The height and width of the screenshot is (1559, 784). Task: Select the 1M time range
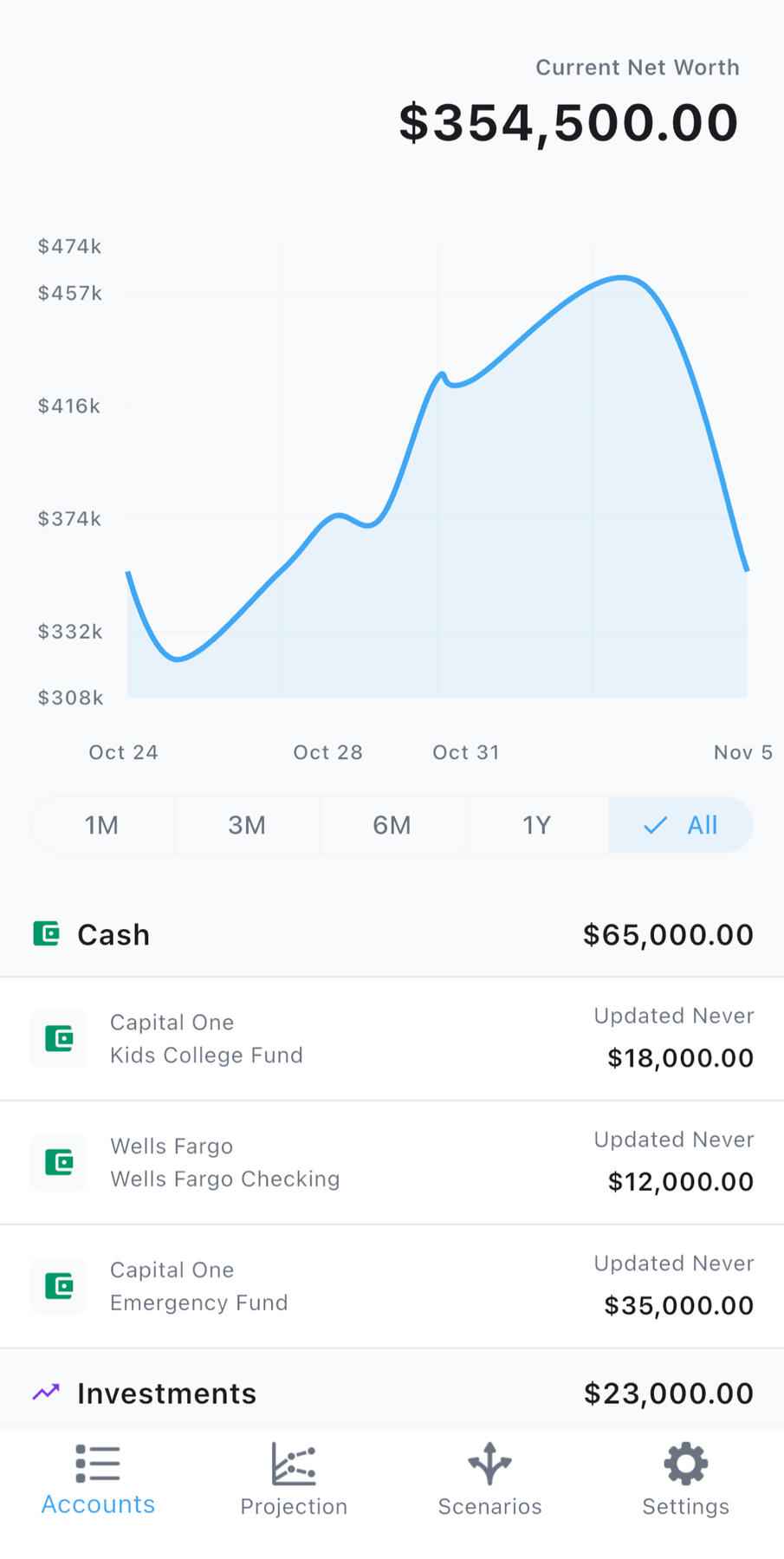[x=101, y=824]
